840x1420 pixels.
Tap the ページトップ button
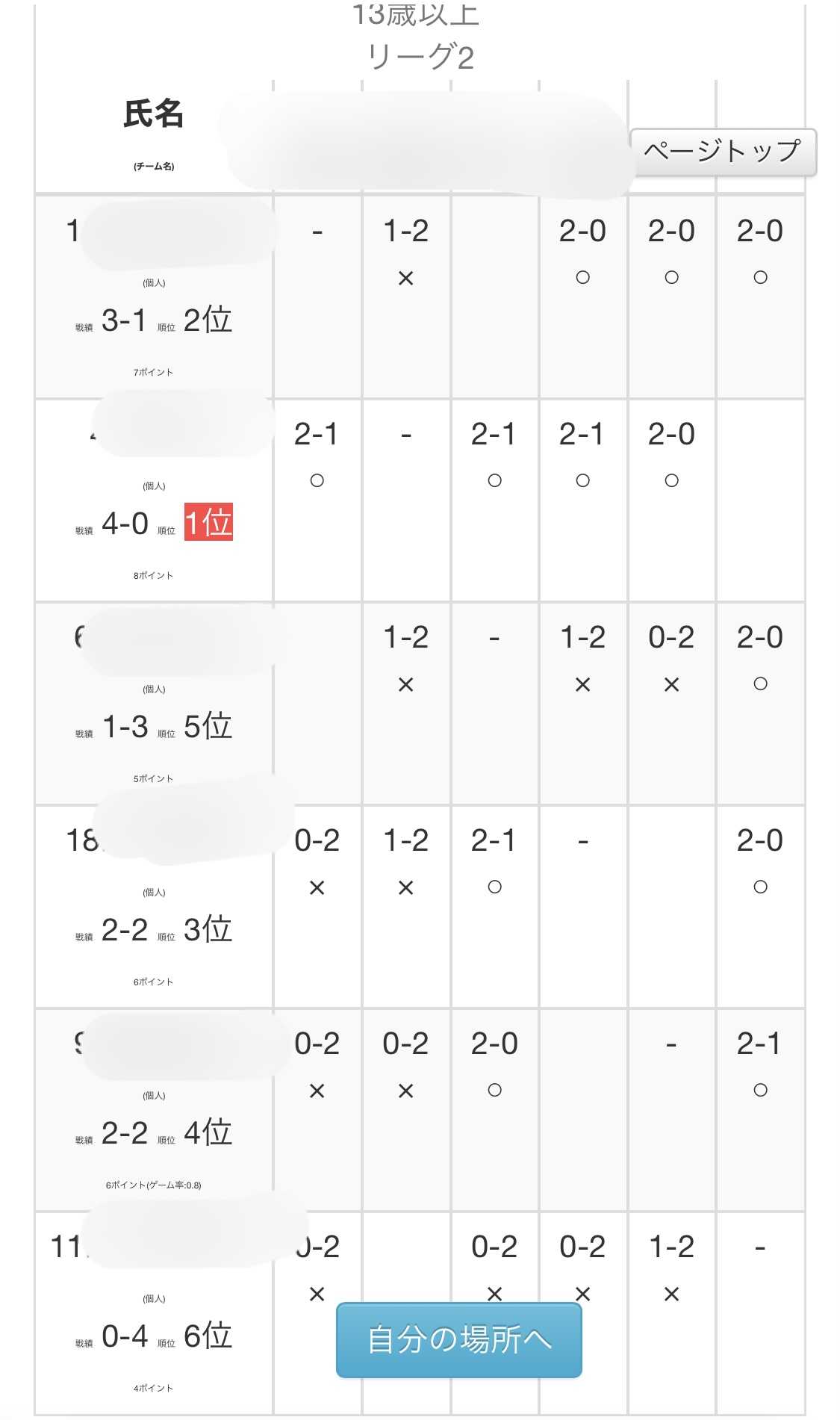pyautogui.click(x=722, y=152)
